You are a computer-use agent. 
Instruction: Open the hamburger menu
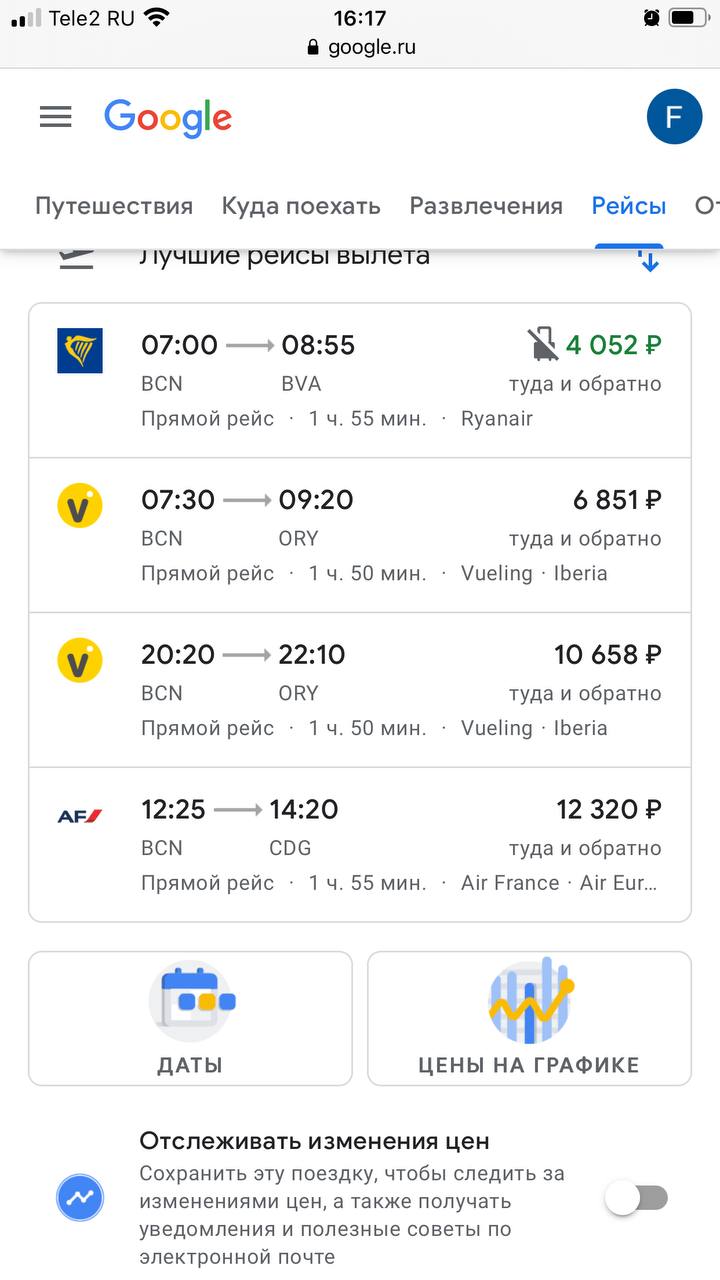pyautogui.click(x=56, y=117)
